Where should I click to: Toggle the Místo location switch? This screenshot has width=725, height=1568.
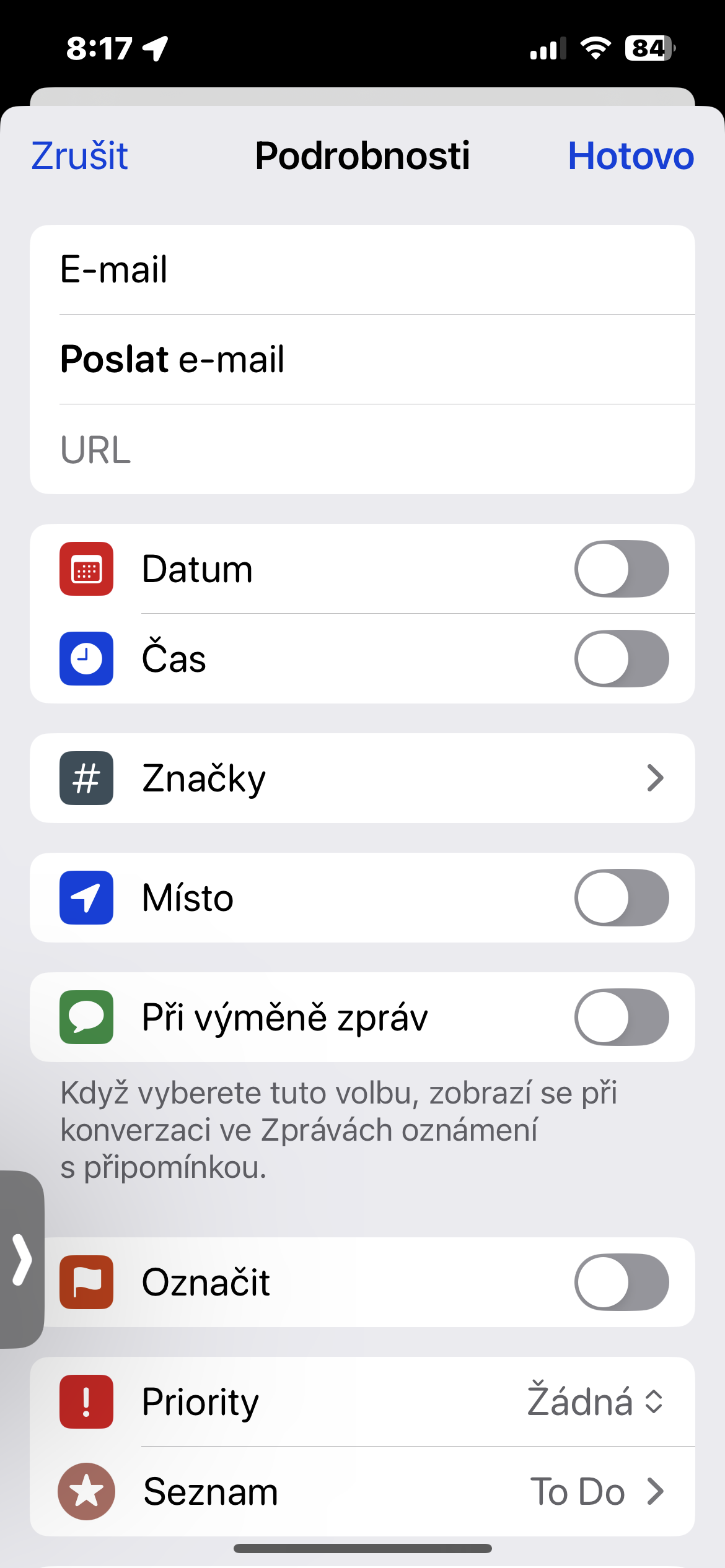pos(621,898)
